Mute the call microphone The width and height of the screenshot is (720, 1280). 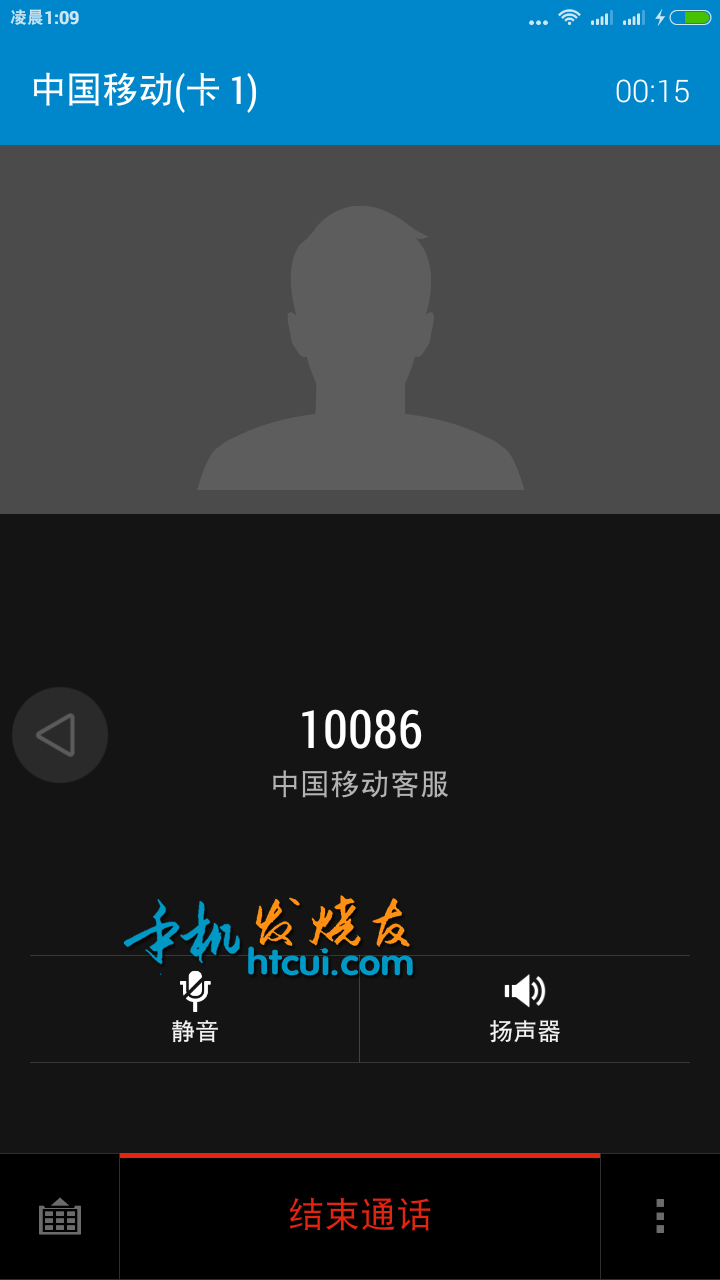tap(195, 1008)
